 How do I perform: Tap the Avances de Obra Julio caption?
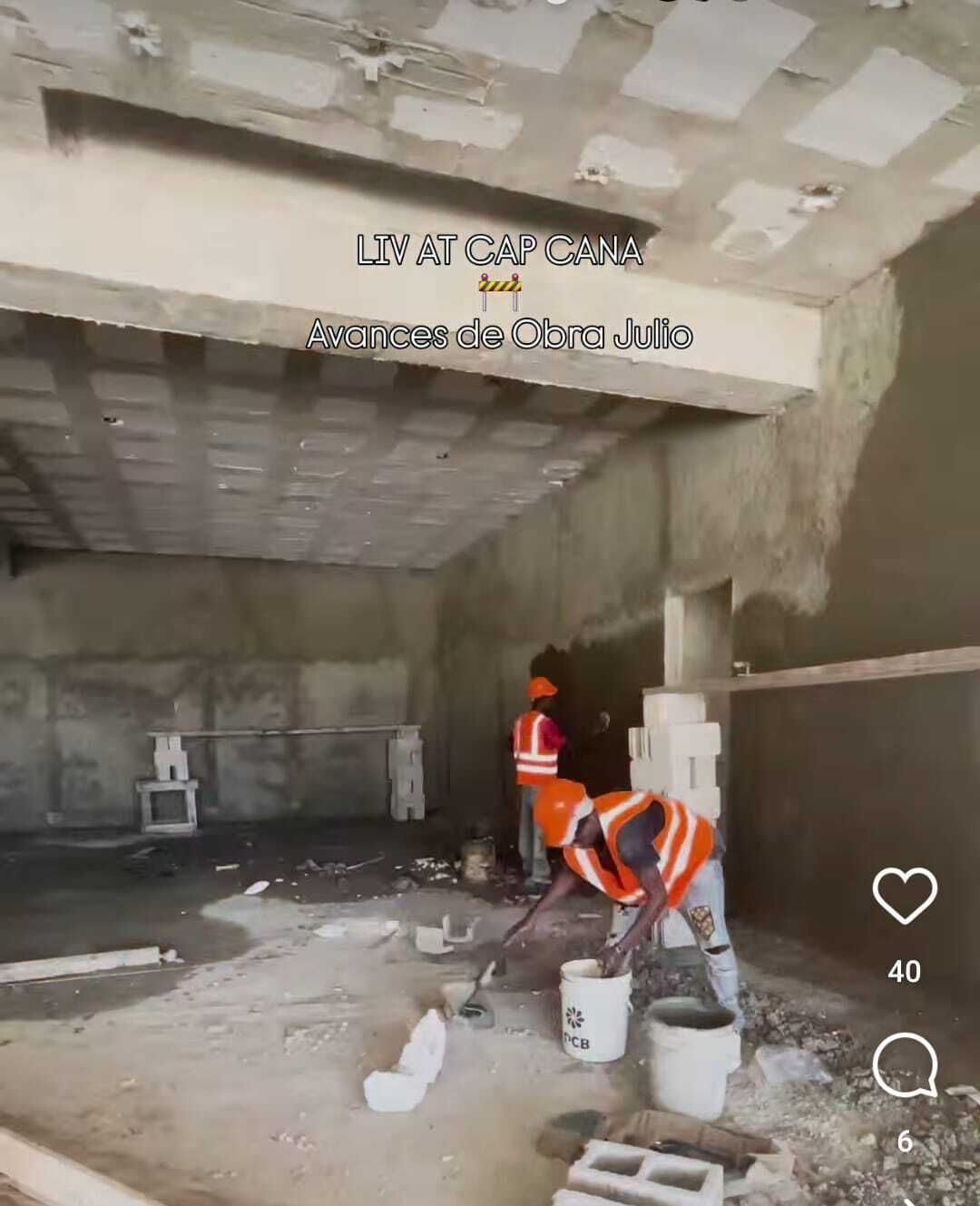[501, 338]
